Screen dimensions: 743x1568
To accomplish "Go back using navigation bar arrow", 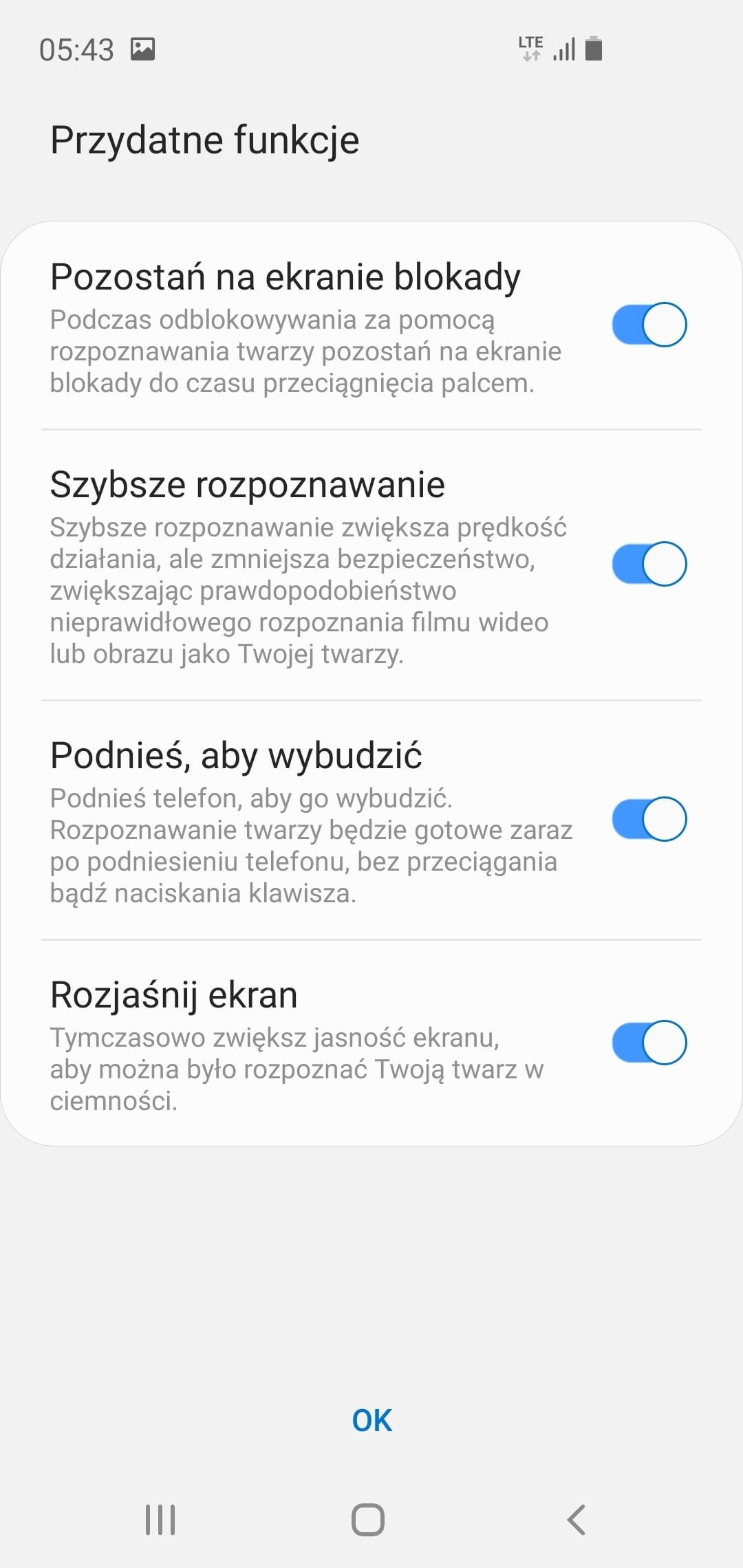I will pos(577,1520).
